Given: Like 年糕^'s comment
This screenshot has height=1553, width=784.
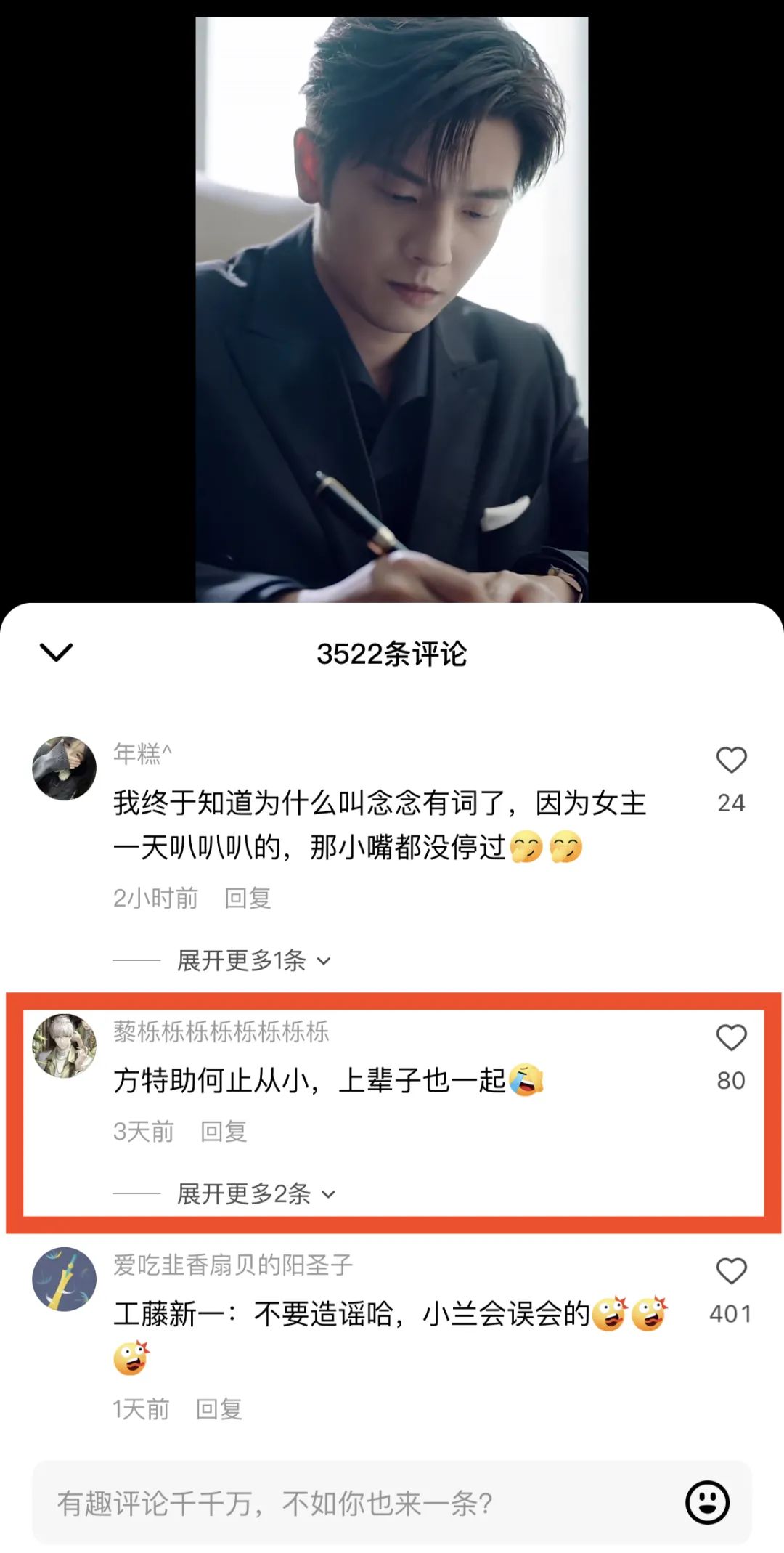Looking at the screenshot, I should pyautogui.click(x=731, y=761).
